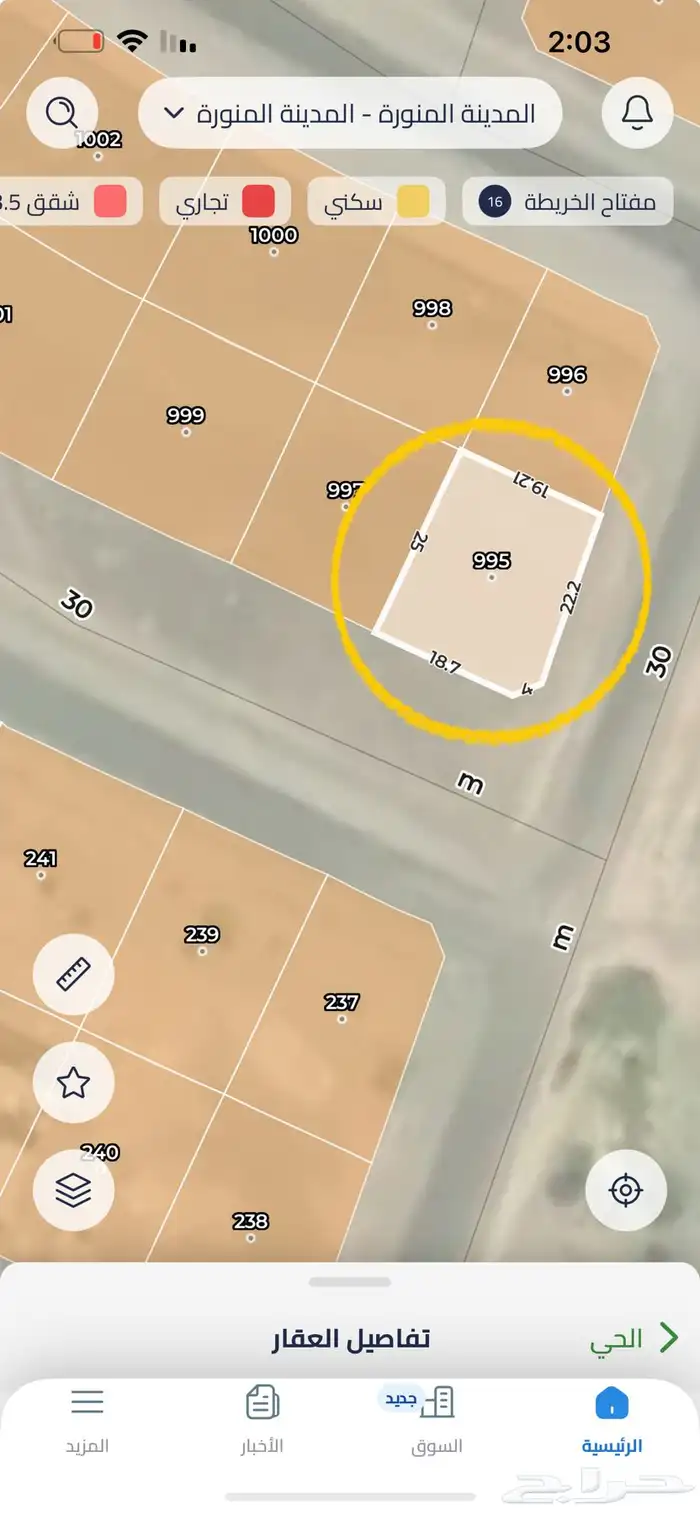Open the المزيد more tab
Viewport: 700px width, 1514px height.
click(87, 1420)
